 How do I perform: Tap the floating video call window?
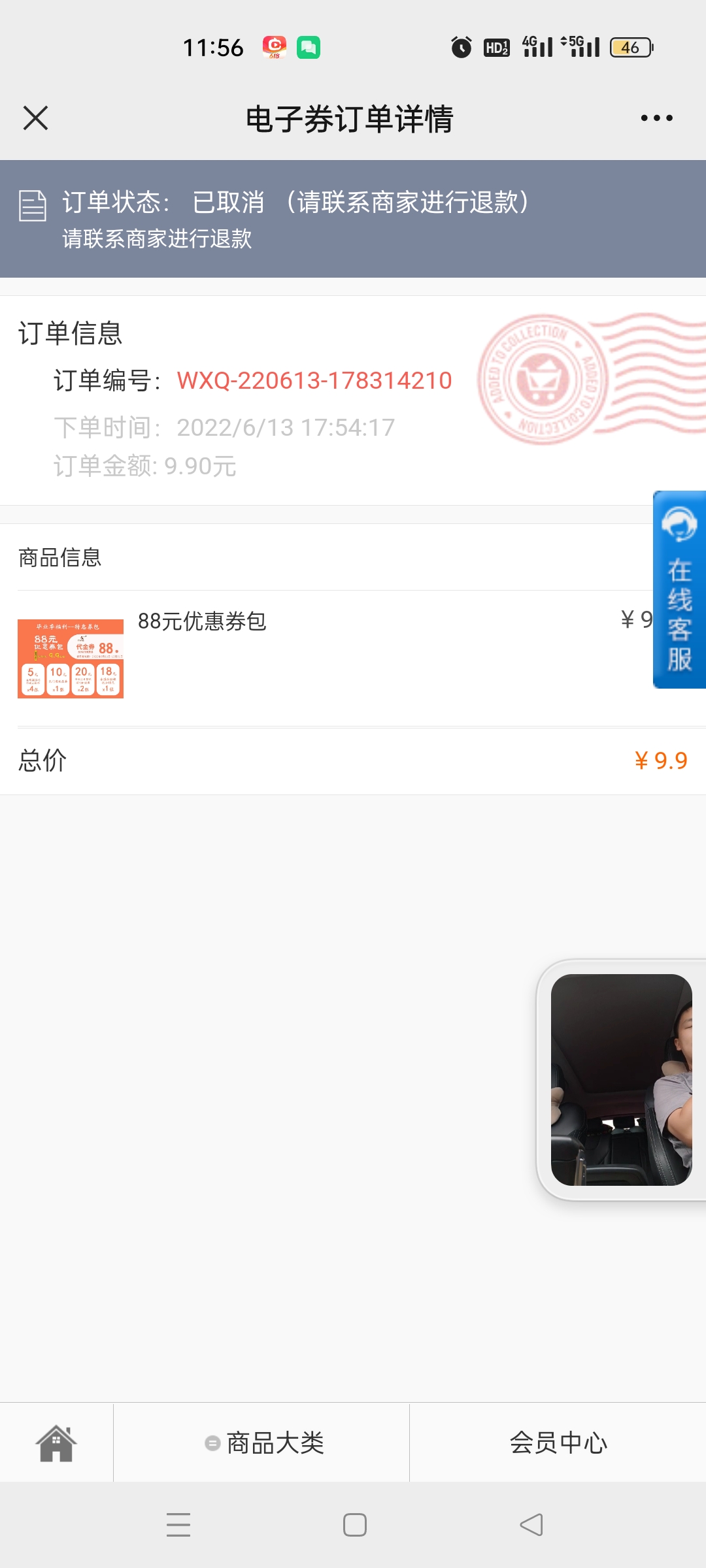(621, 1079)
